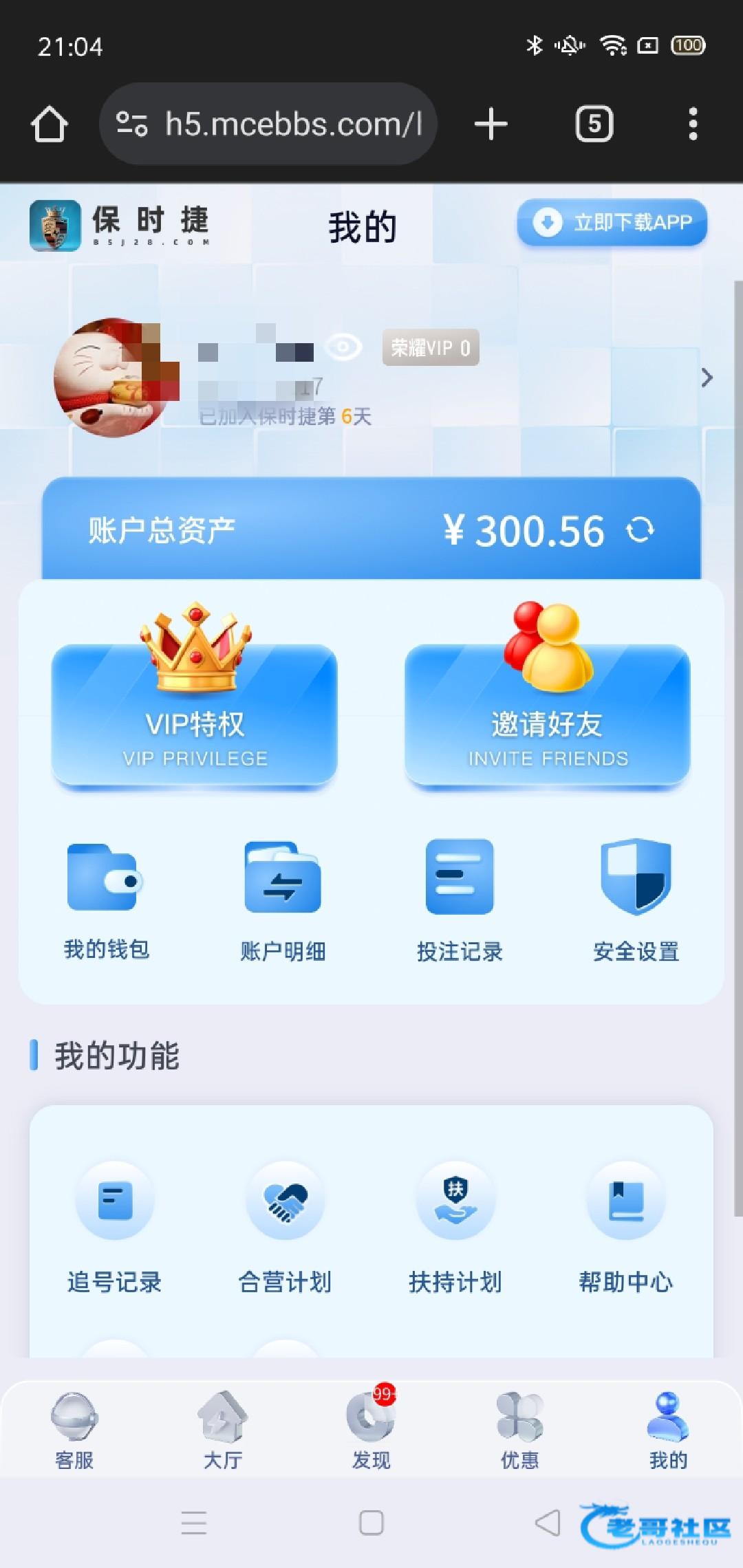Open the 邀请好友 invite friends card
Viewport: 743px width, 1568px height.
(x=548, y=715)
